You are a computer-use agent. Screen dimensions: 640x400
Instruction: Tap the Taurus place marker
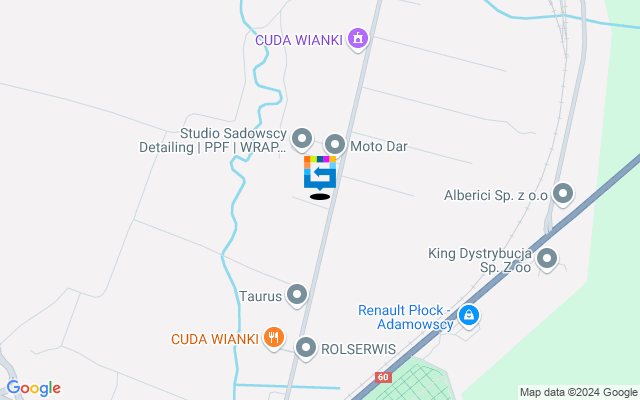(297, 295)
